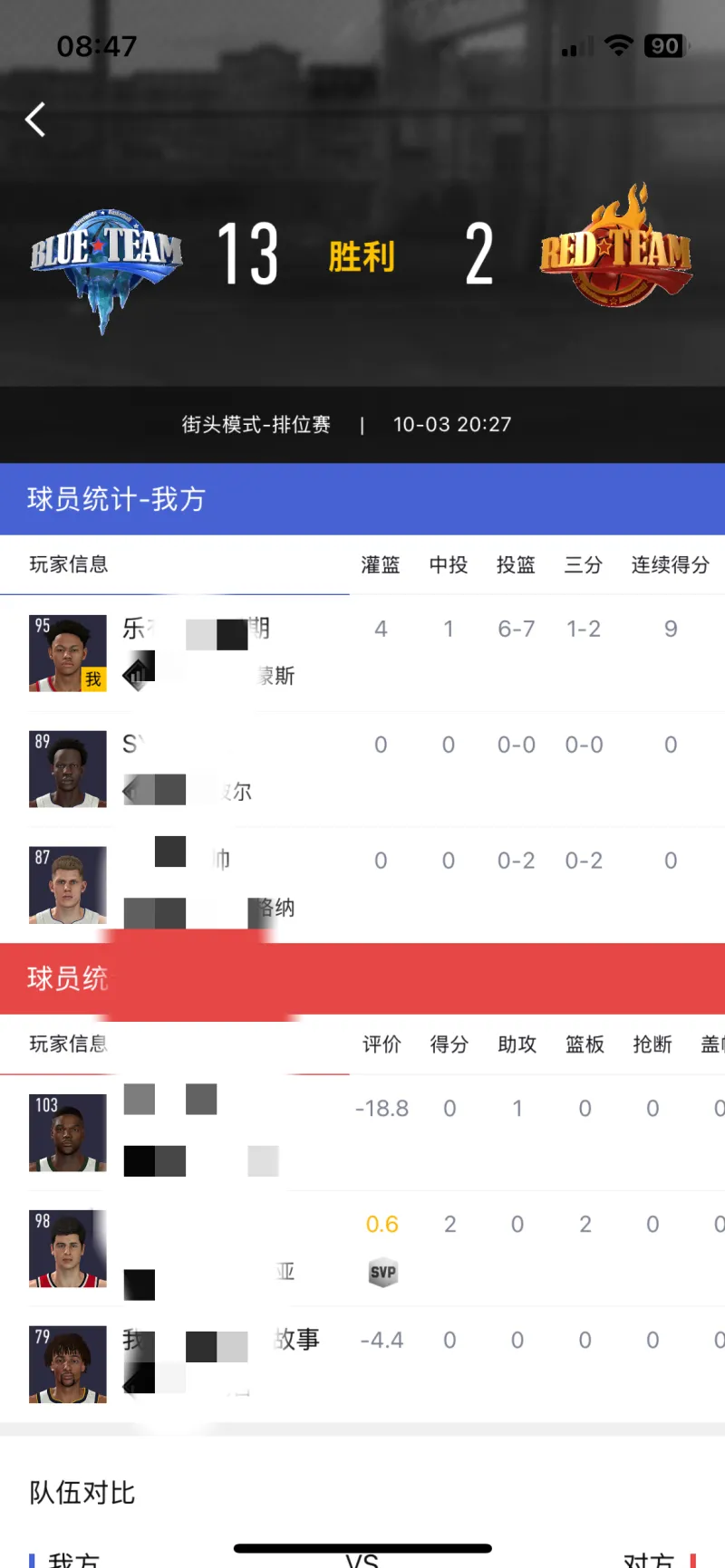Tap the 连续得分 column header
The height and width of the screenshot is (1568, 725).
[x=671, y=564]
